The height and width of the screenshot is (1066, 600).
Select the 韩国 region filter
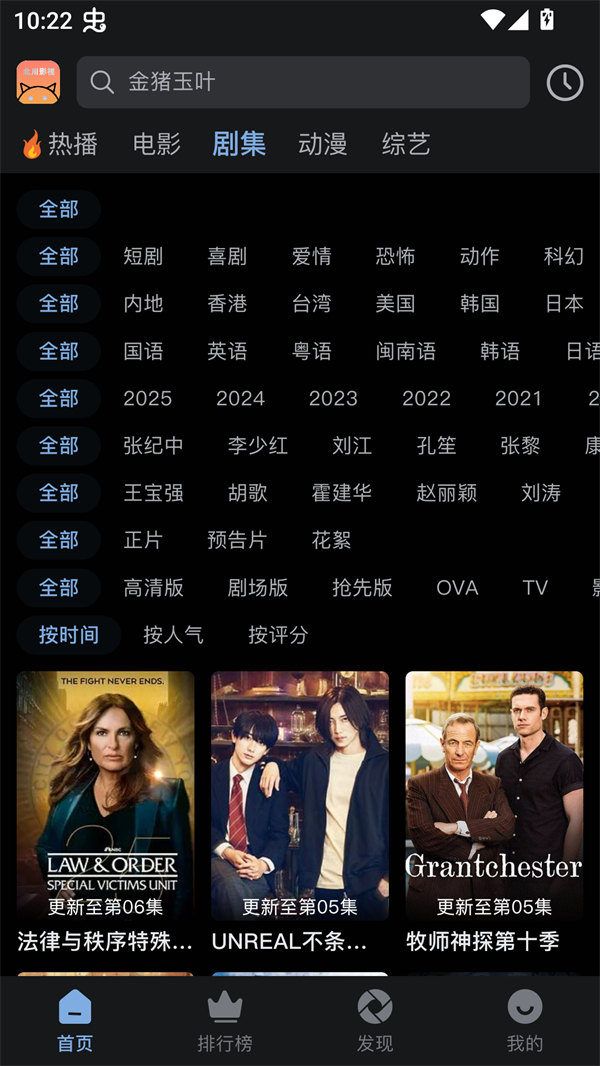(479, 303)
